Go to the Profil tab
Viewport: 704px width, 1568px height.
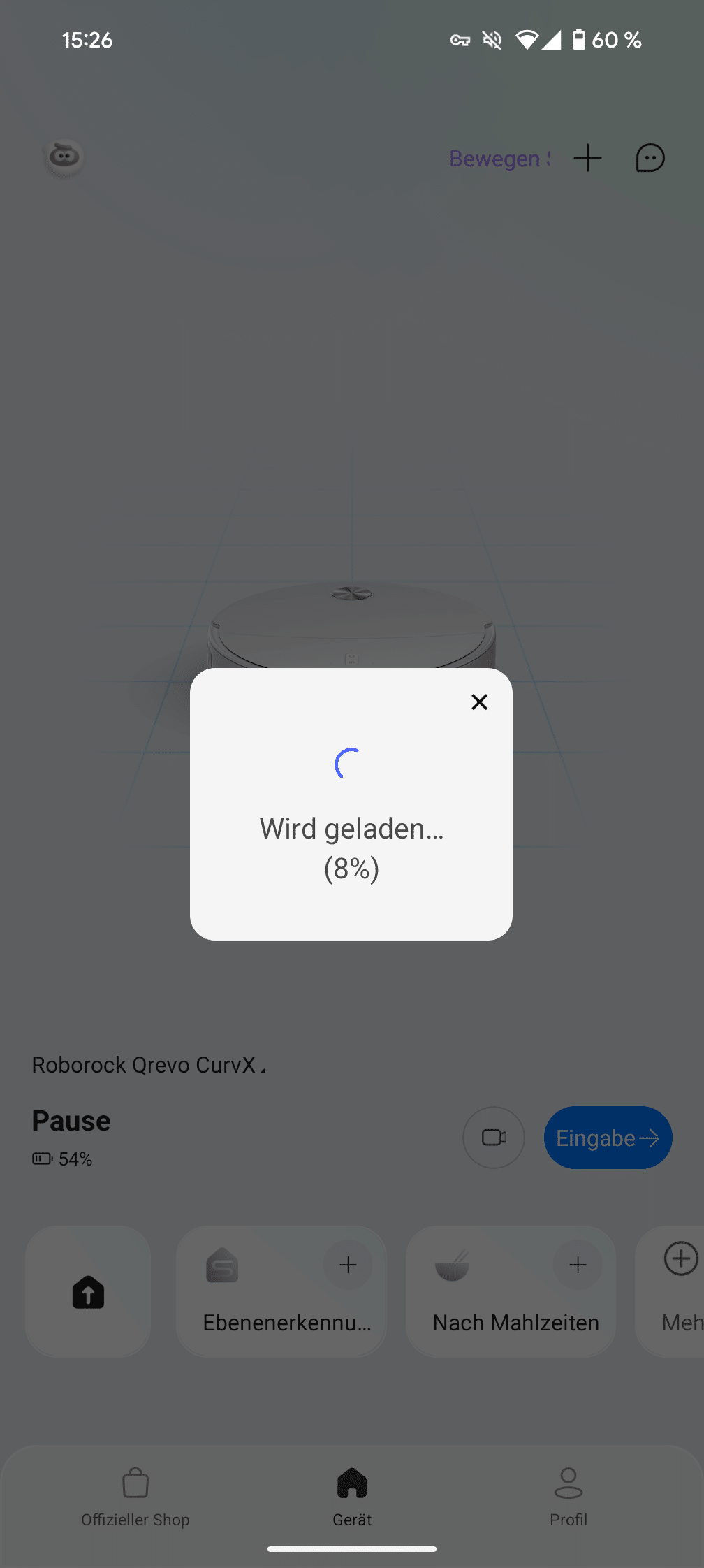[568, 1497]
